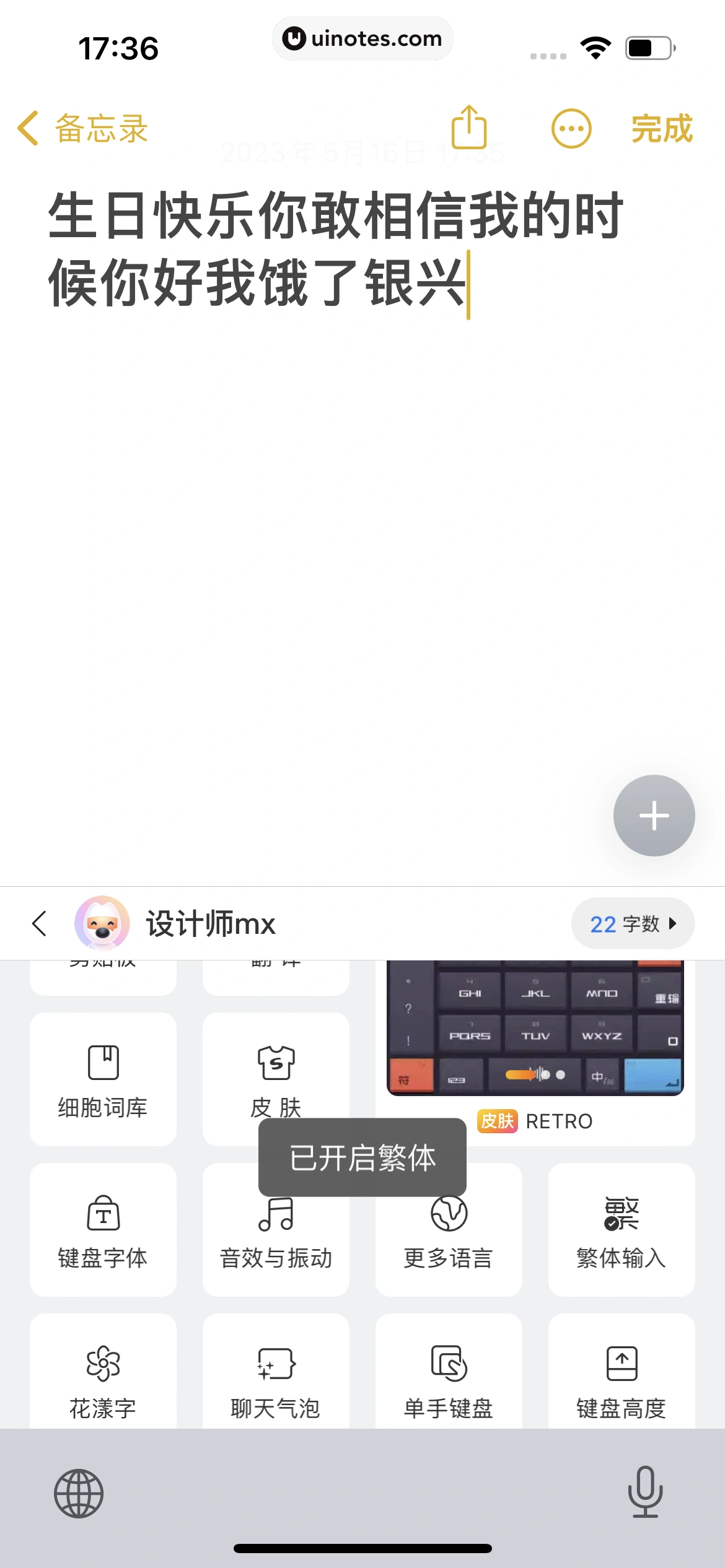Toggle 繁体输入 mode
The width and height of the screenshot is (725, 1568).
point(621,1229)
